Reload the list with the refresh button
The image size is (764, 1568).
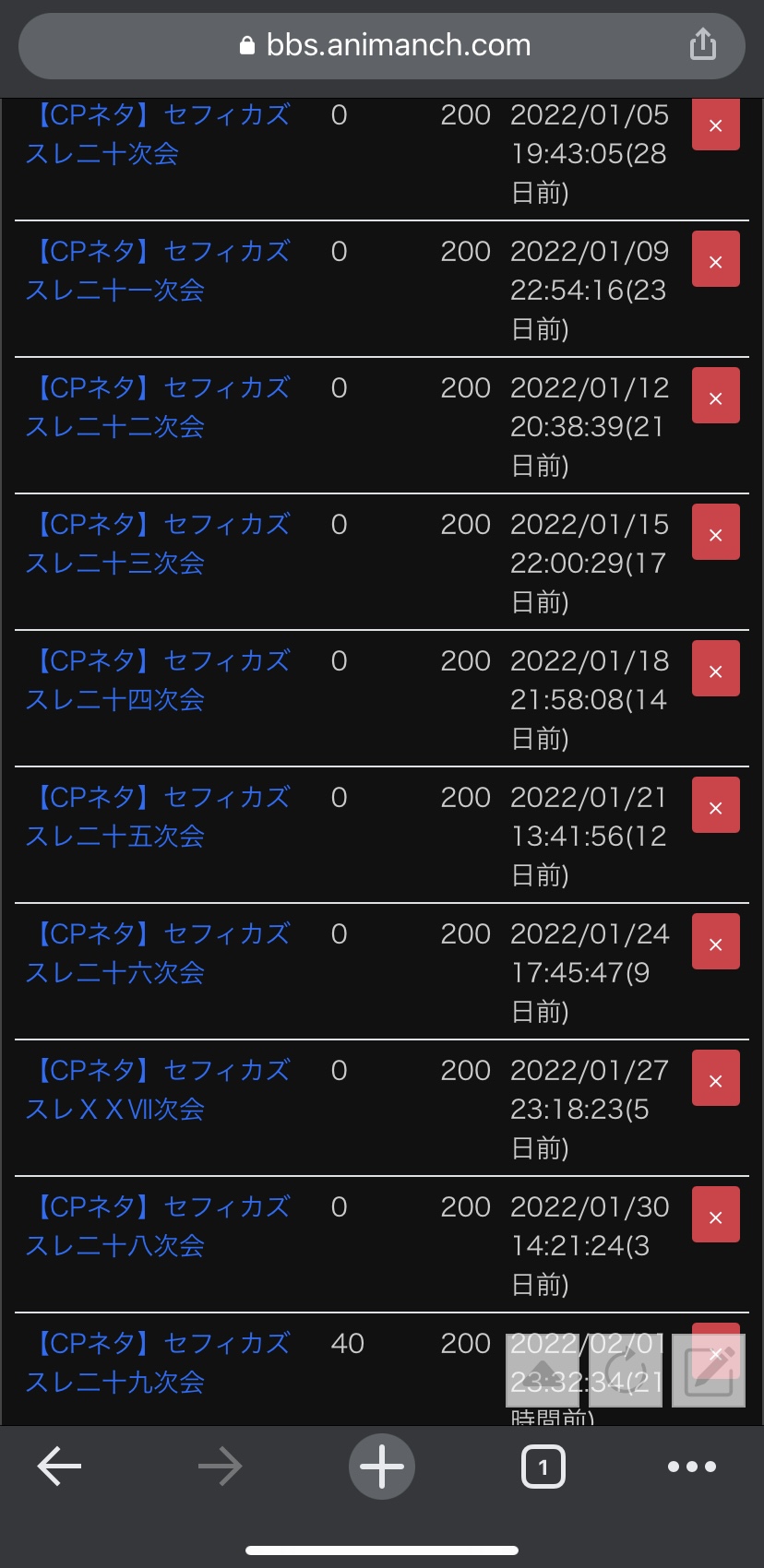(626, 1371)
